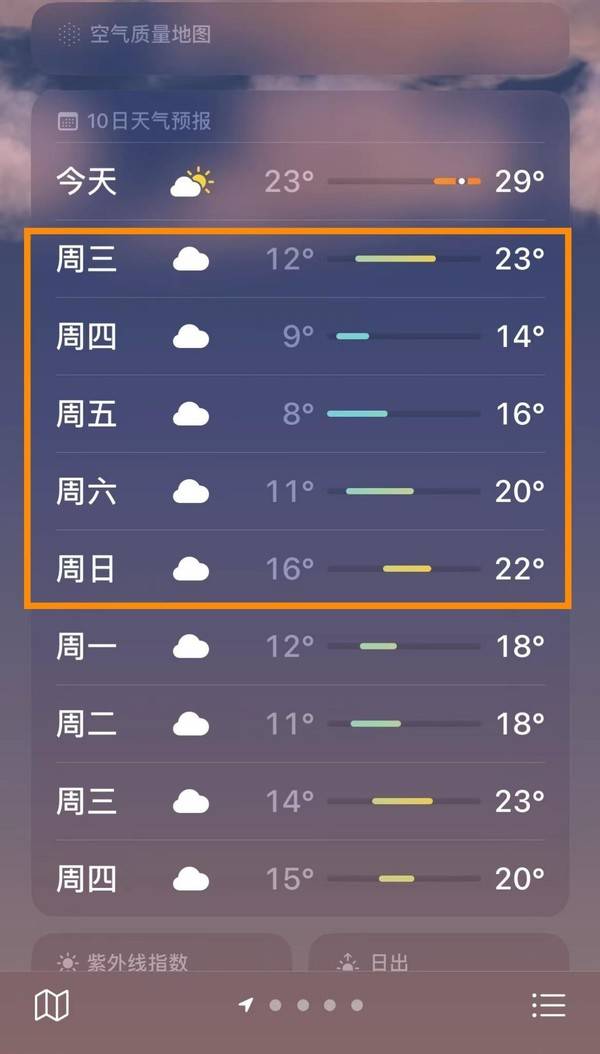This screenshot has height=1054, width=600.
Task: Open 周五 forecast with high 16°
Action: pos(300,414)
